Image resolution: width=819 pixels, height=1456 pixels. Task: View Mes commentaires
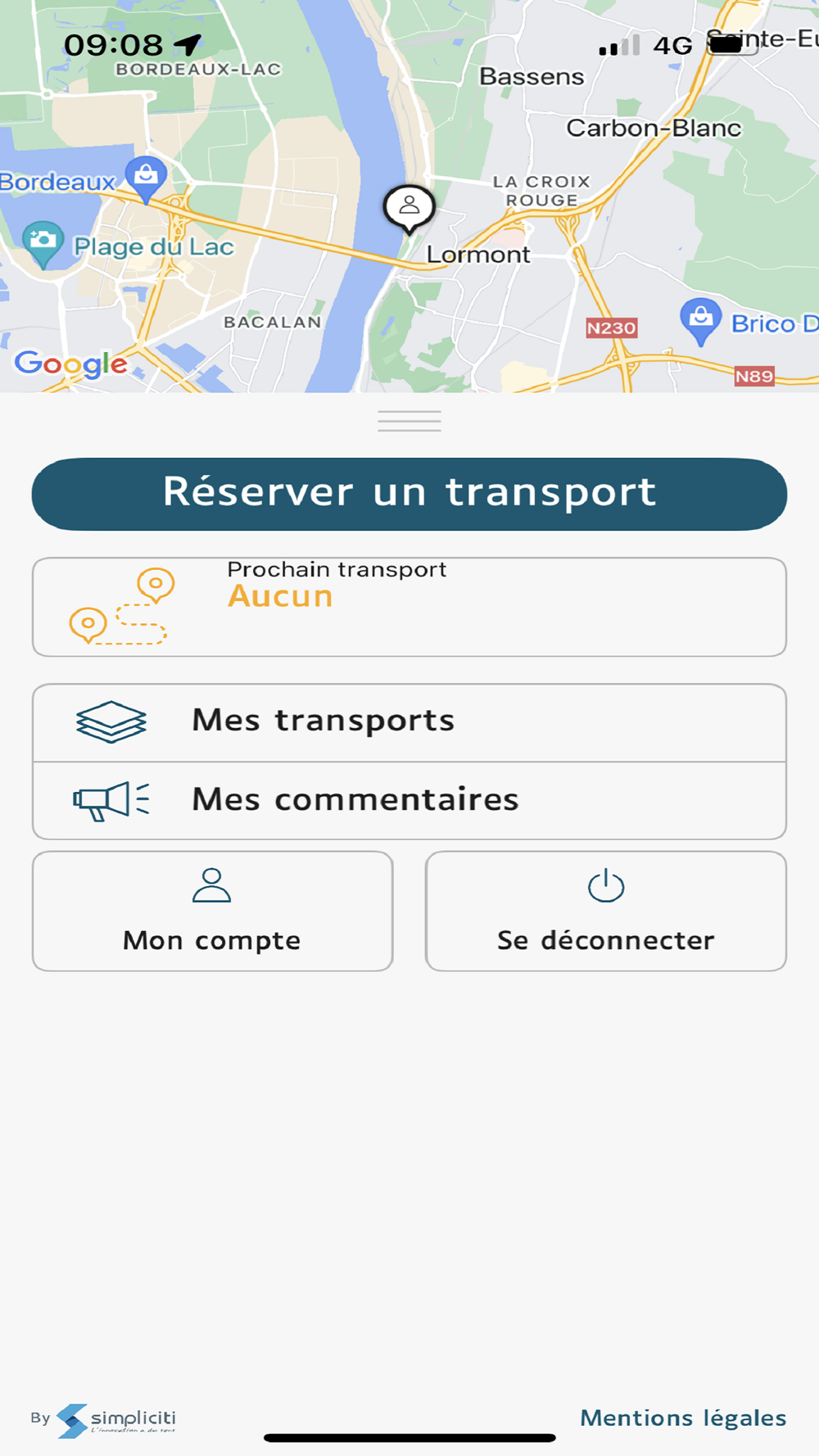tap(409, 800)
